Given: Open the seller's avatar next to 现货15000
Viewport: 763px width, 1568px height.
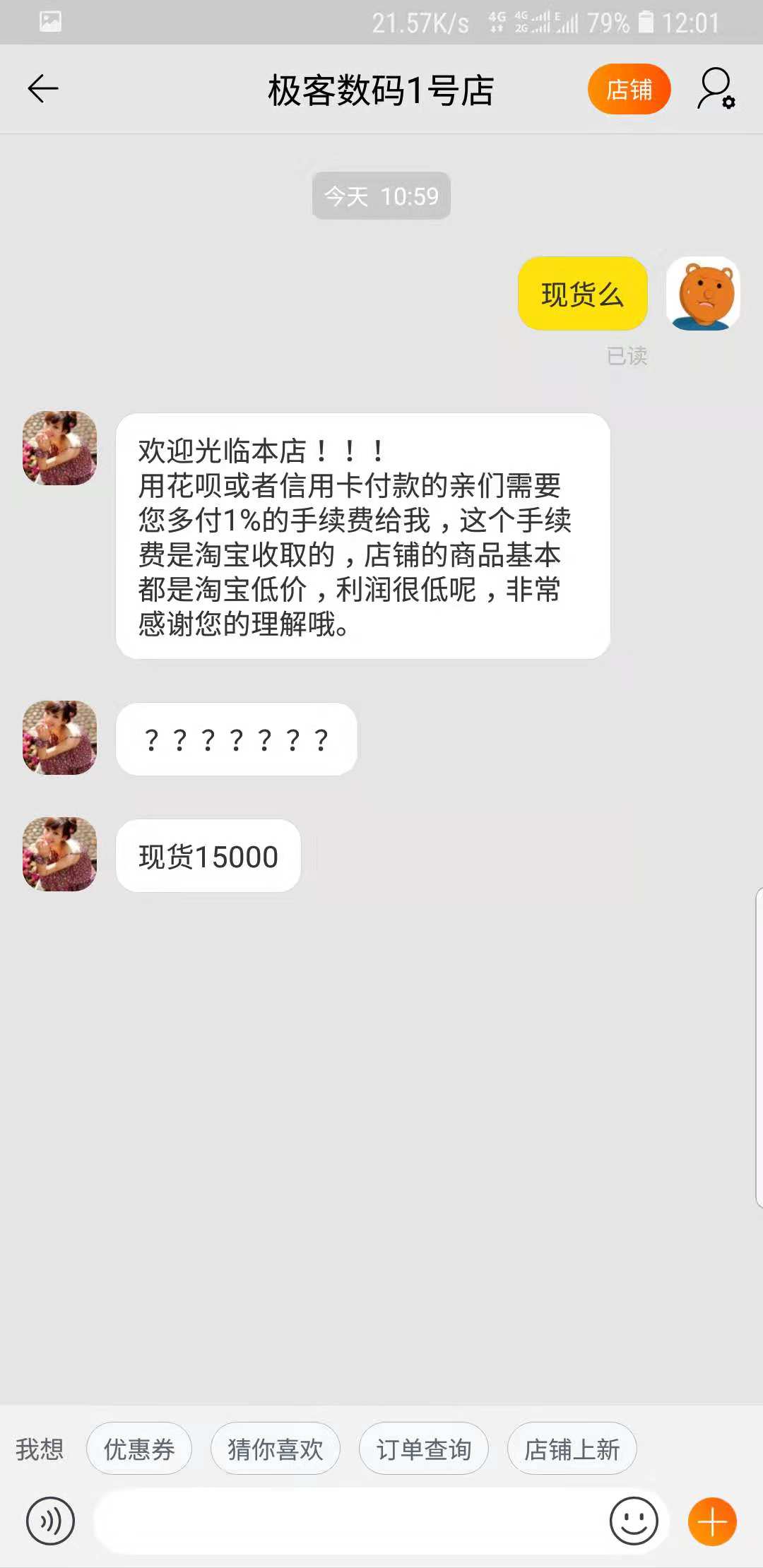Looking at the screenshot, I should (60, 855).
